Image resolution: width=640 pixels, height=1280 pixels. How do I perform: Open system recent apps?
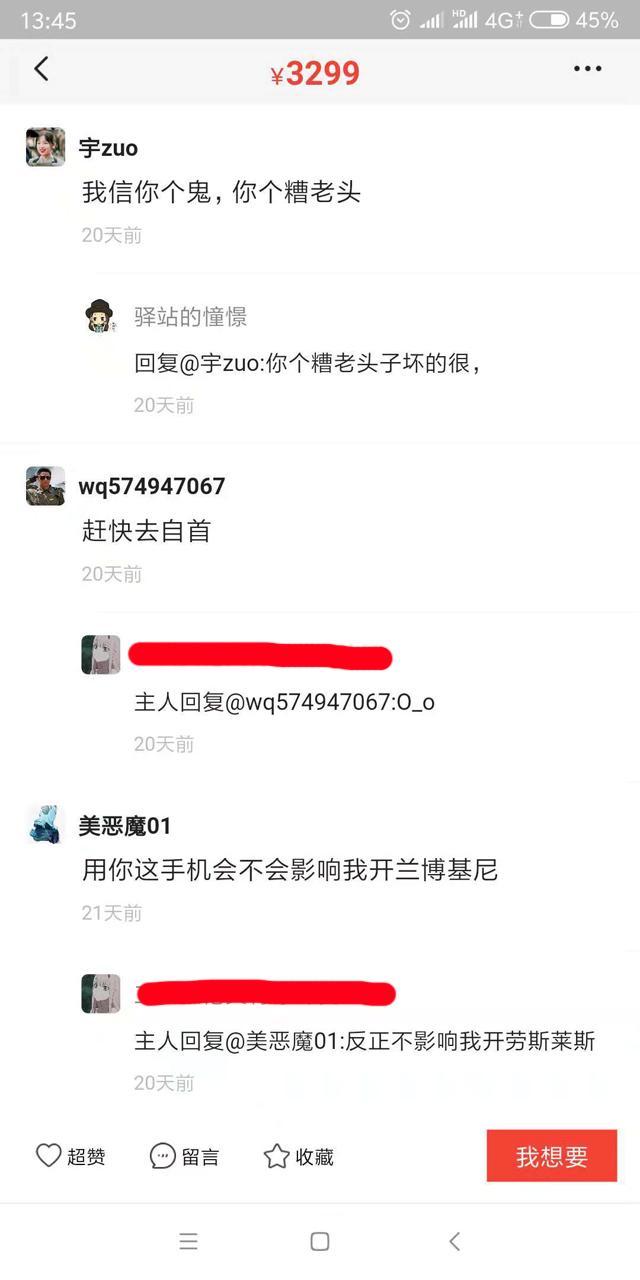188,1242
